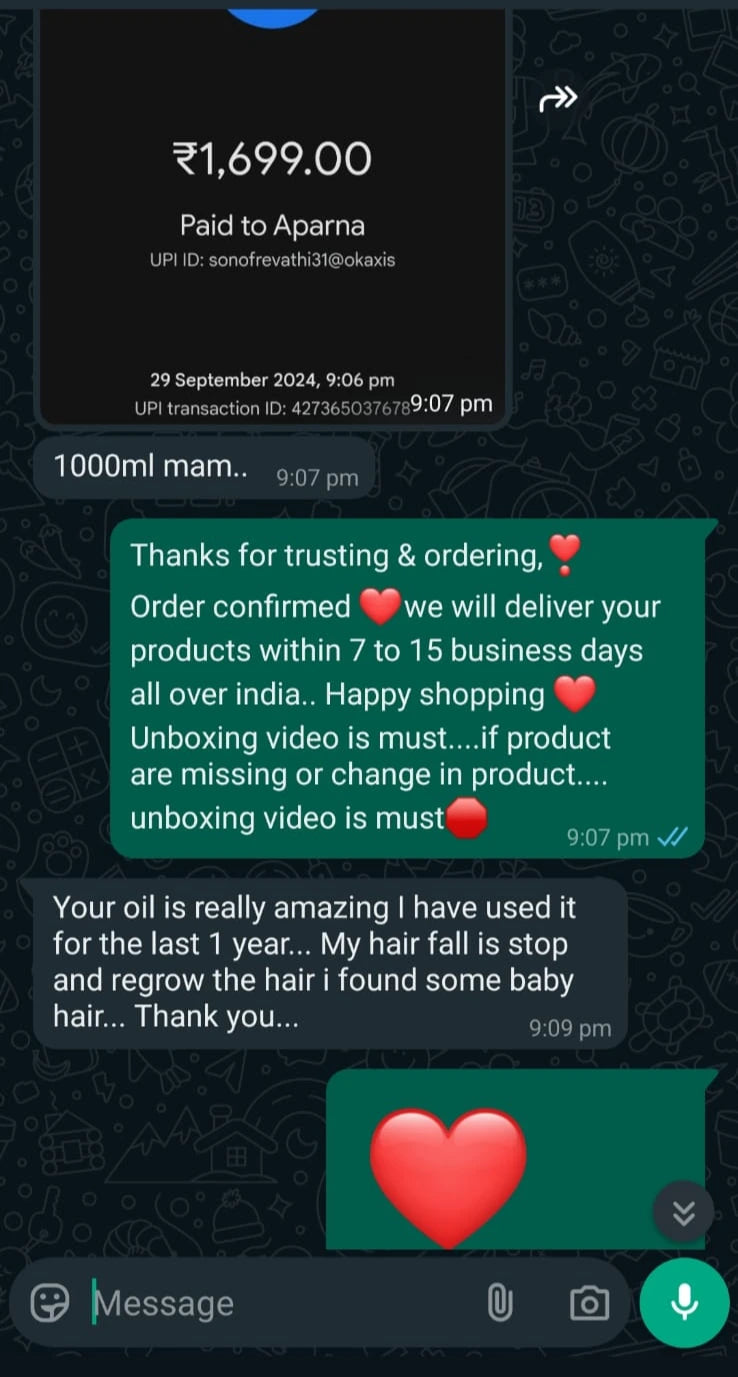Forward the payment screenshot image
The image size is (738, 1377).
point(559,98)
